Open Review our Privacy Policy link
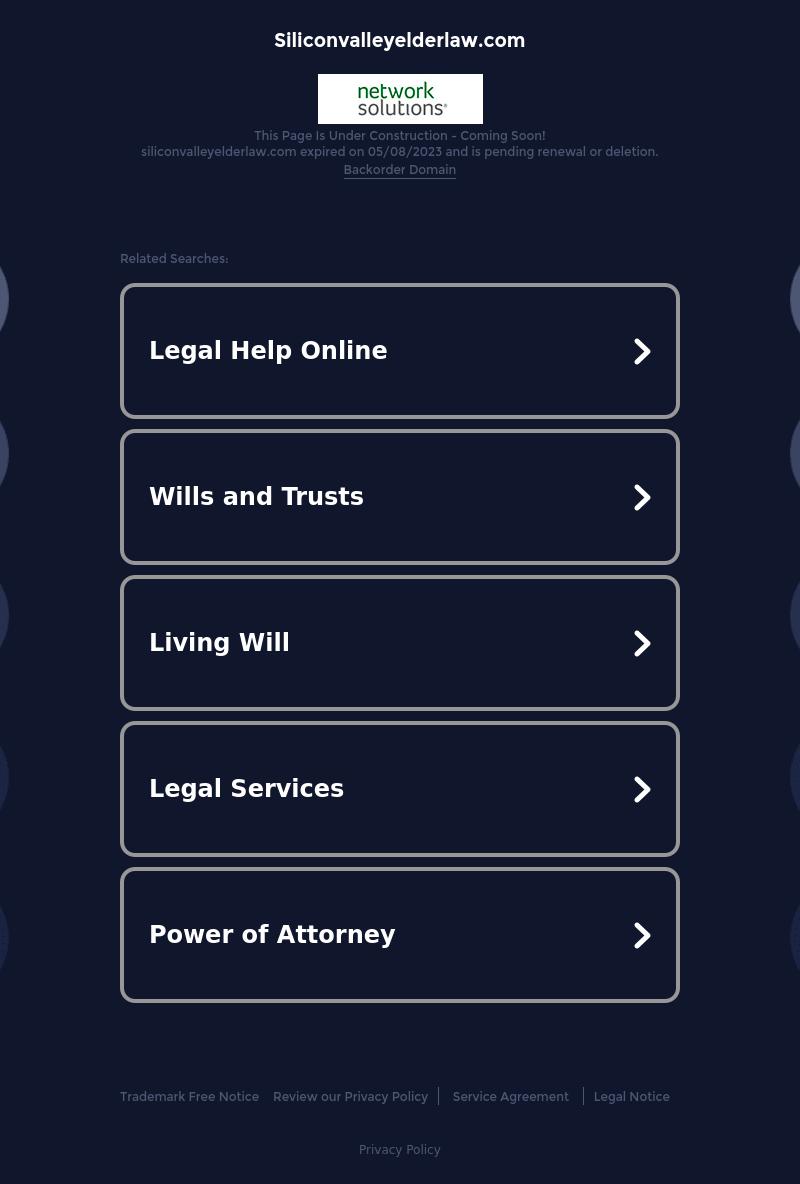Viewport: 800px width, 1184px height. [x=350, y=1097]
